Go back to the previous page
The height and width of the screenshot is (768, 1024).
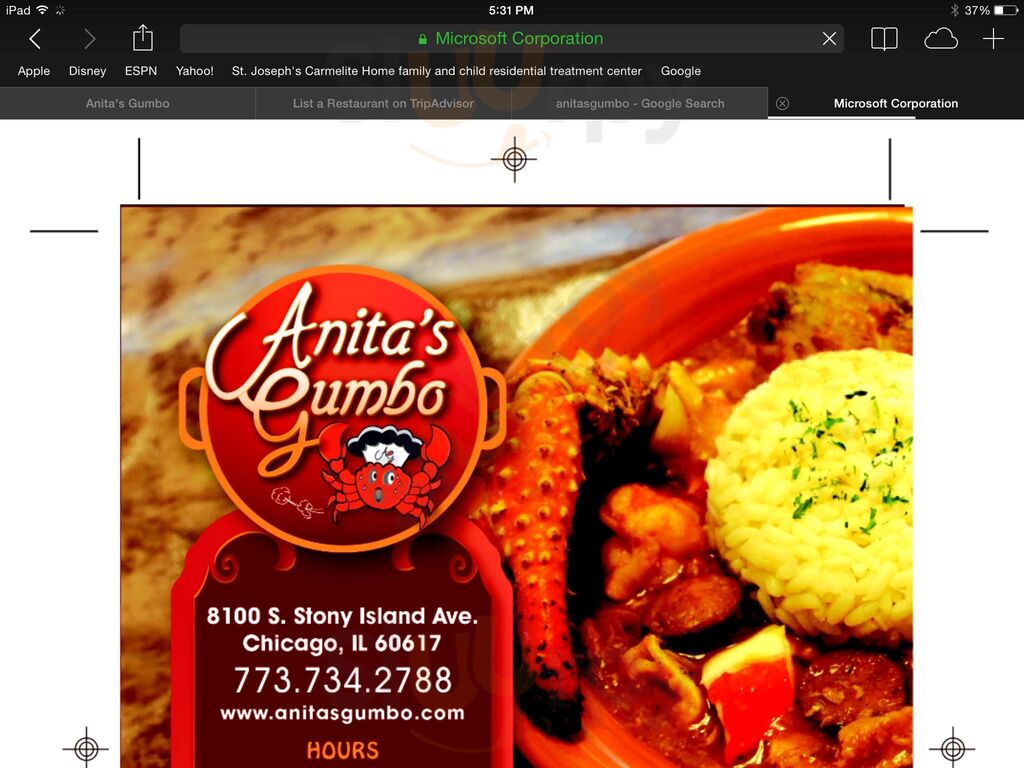point(35,39)
